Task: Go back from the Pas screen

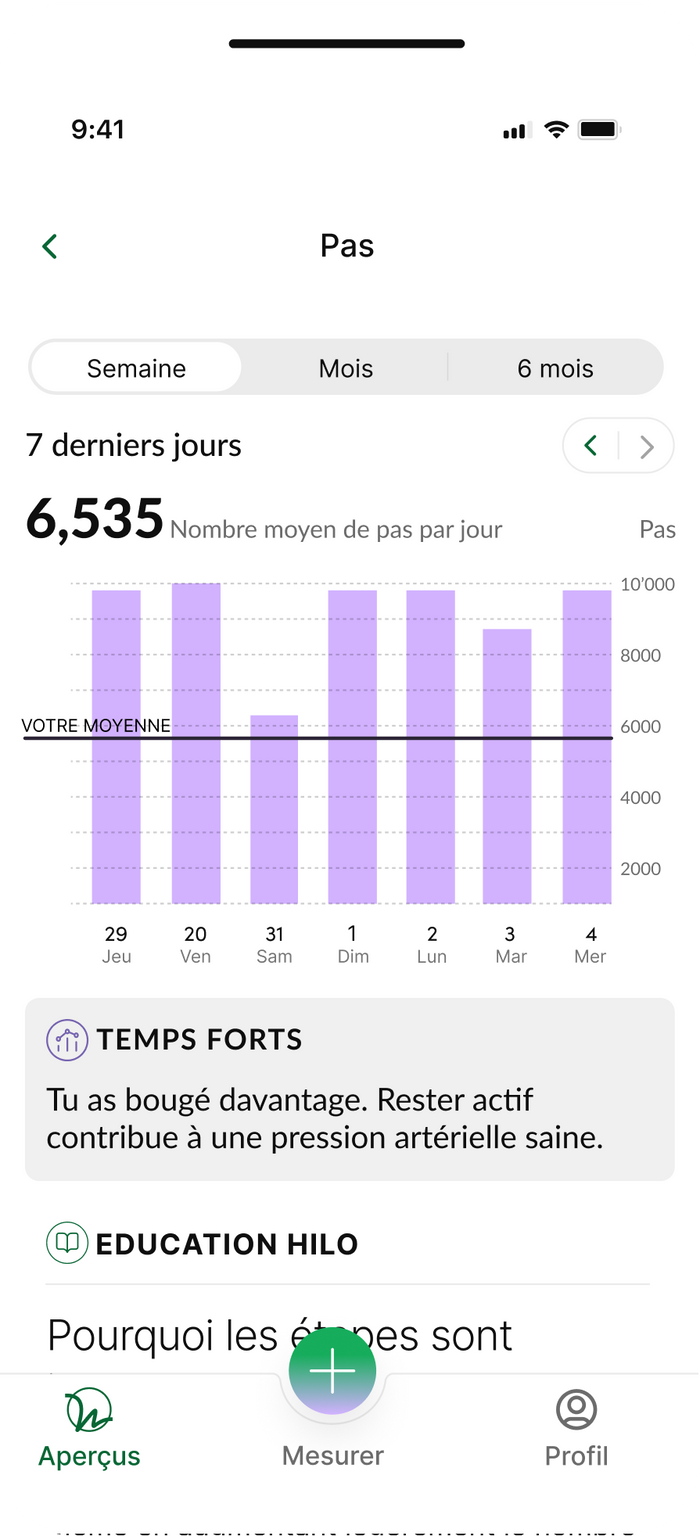Action: [50, 246]
